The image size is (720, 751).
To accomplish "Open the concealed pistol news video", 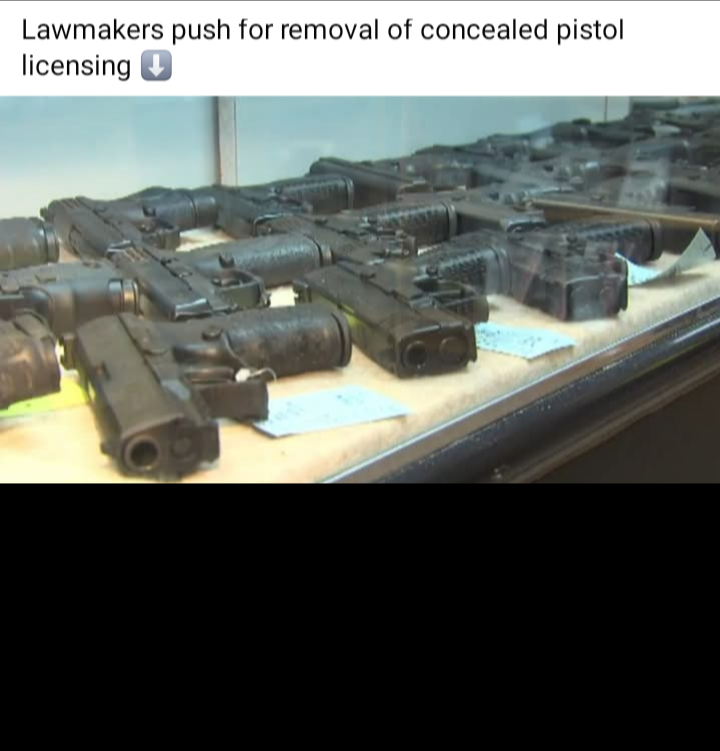I will (360, 290).
